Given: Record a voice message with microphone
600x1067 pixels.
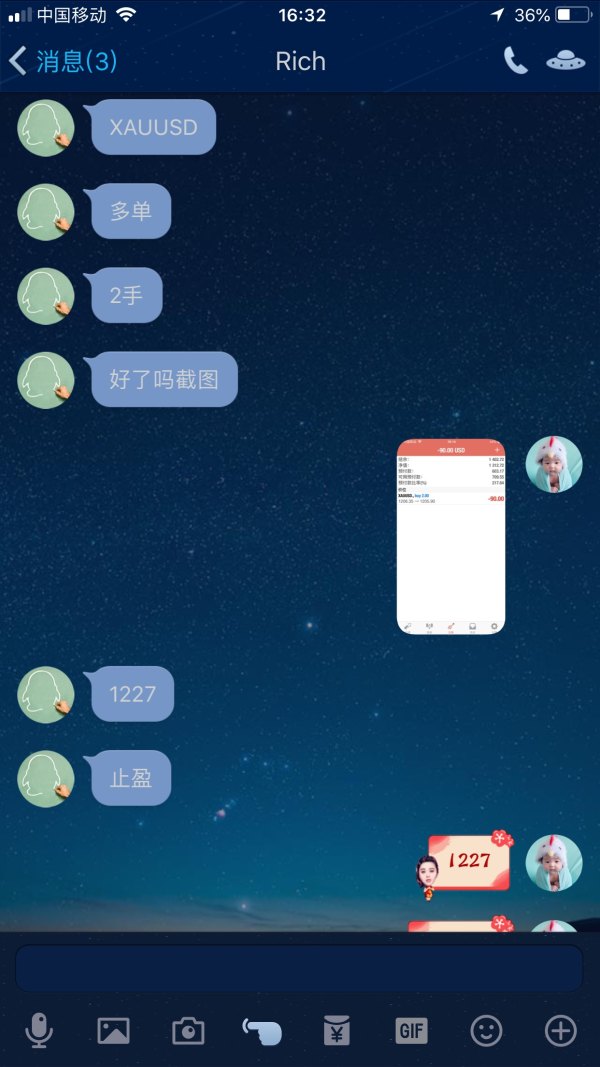Looking at the screenshot, I should 39,1030.
